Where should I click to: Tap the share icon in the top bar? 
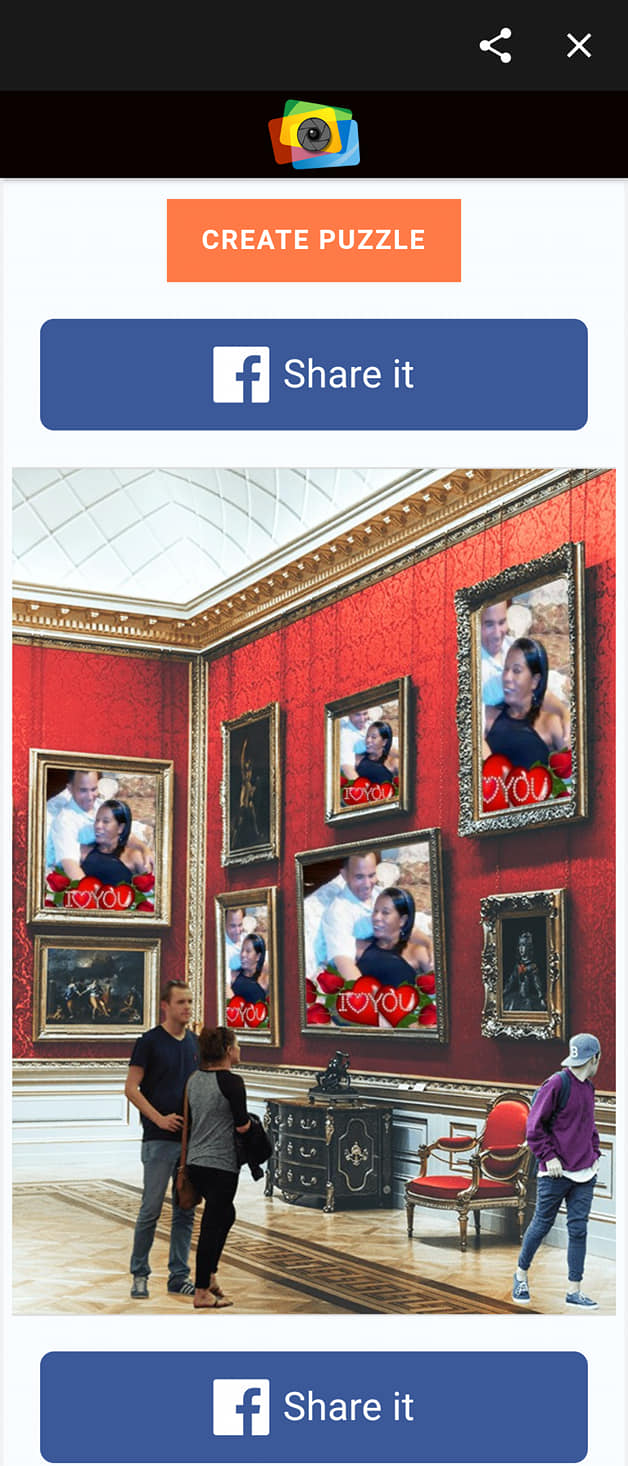click(495, 46)
